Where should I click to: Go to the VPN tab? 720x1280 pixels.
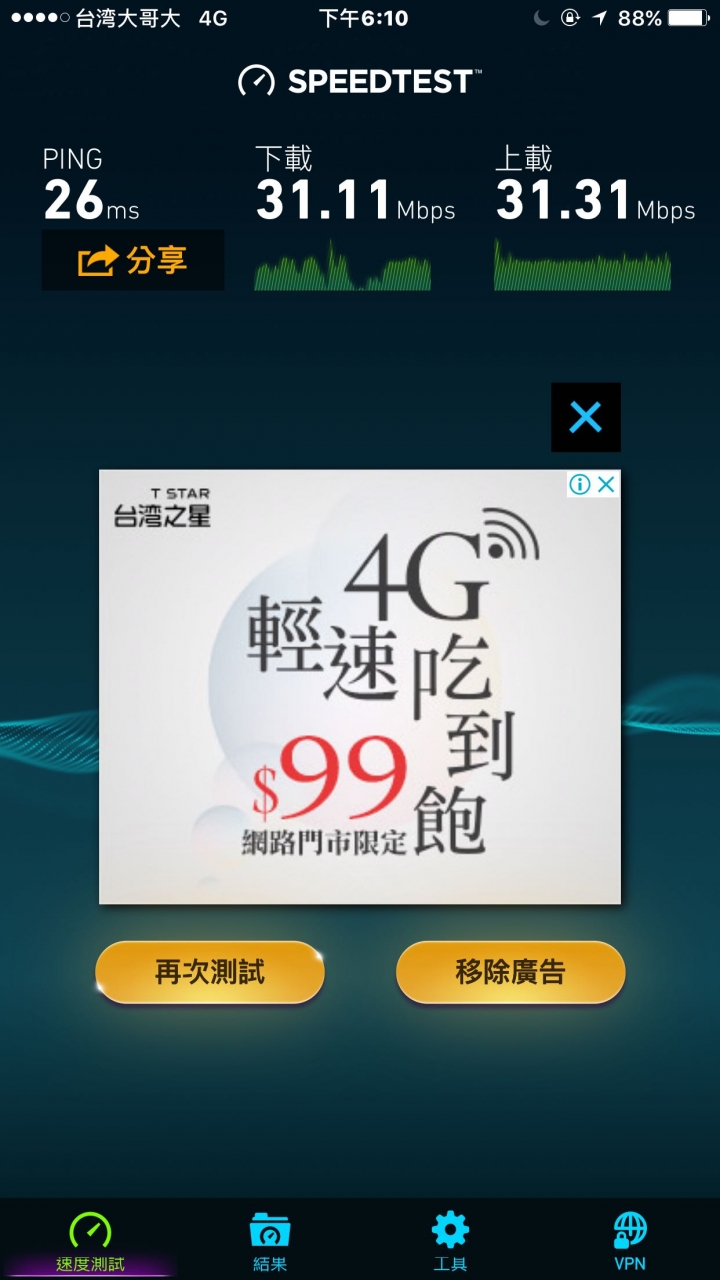[x=630, y=1242]
